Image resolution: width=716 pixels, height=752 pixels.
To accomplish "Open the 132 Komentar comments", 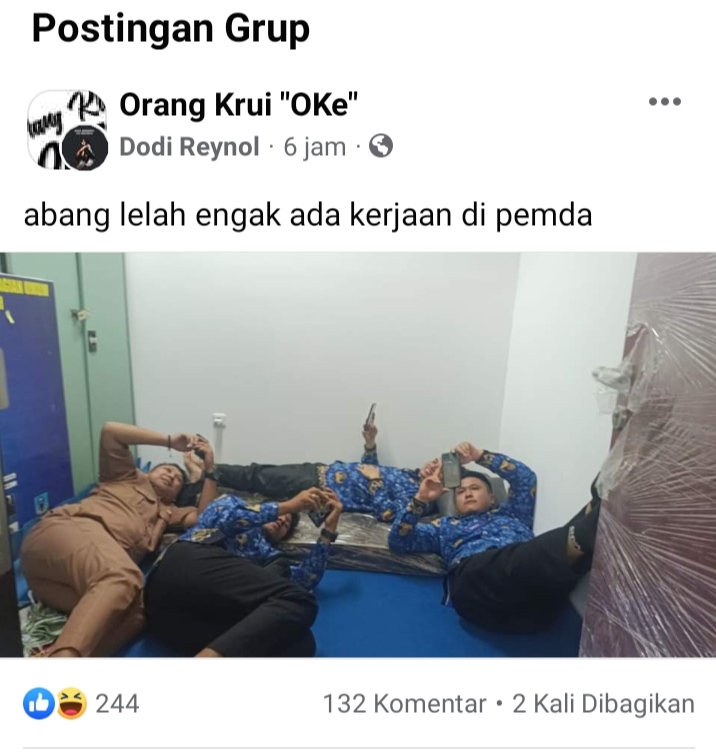I will tap(405, 704).
